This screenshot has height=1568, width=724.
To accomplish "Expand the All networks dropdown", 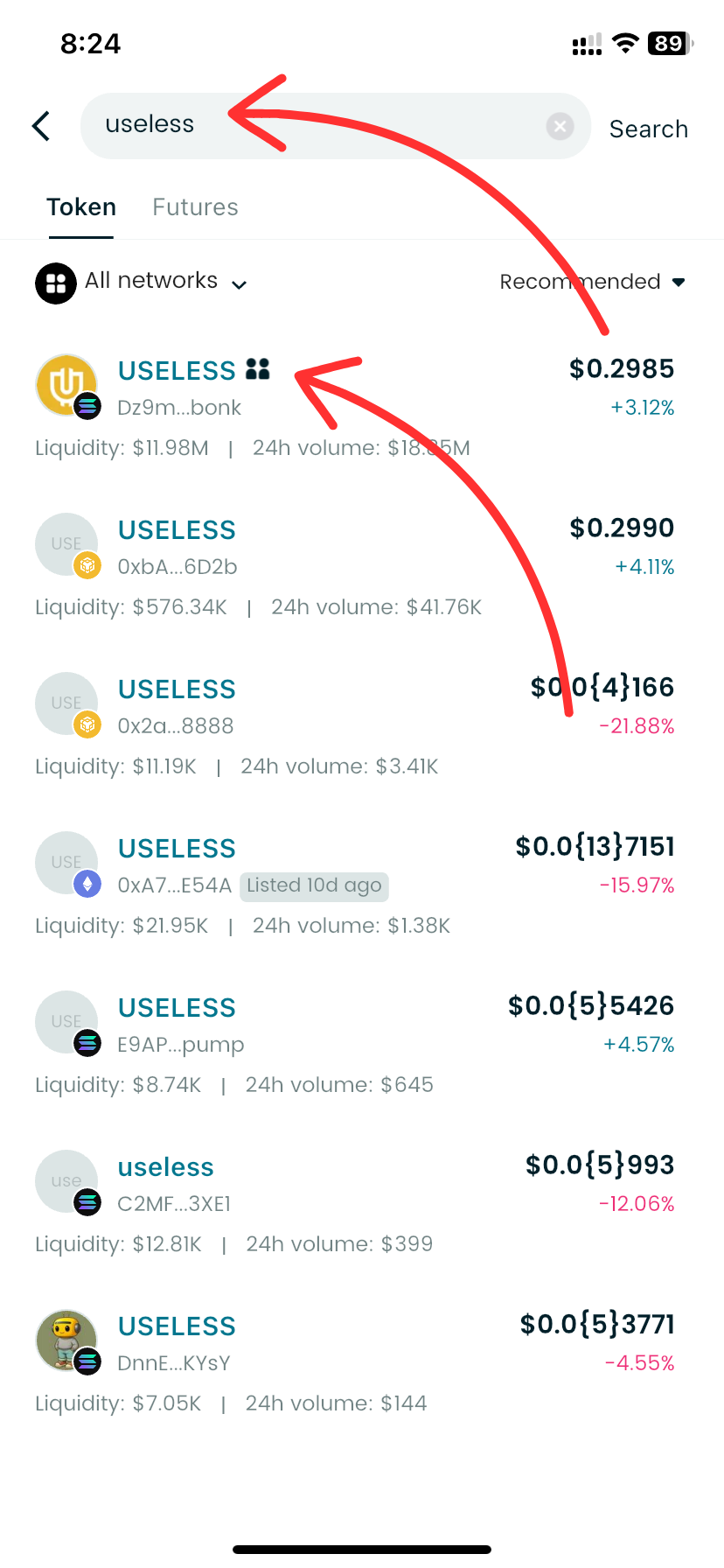I will coord(142,283).
